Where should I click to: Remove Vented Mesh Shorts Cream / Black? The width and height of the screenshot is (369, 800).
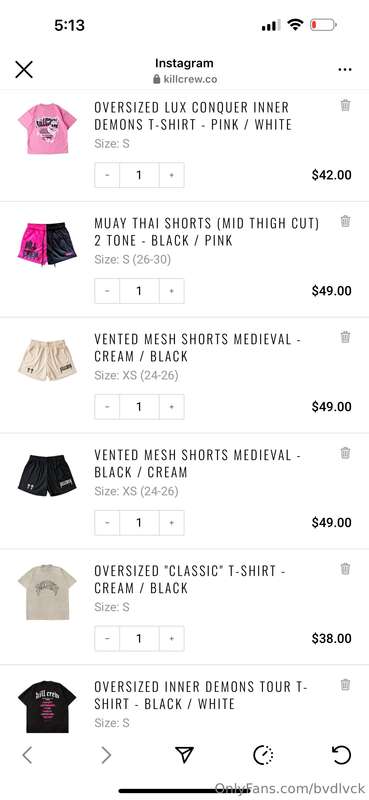(x=346, y=337)
